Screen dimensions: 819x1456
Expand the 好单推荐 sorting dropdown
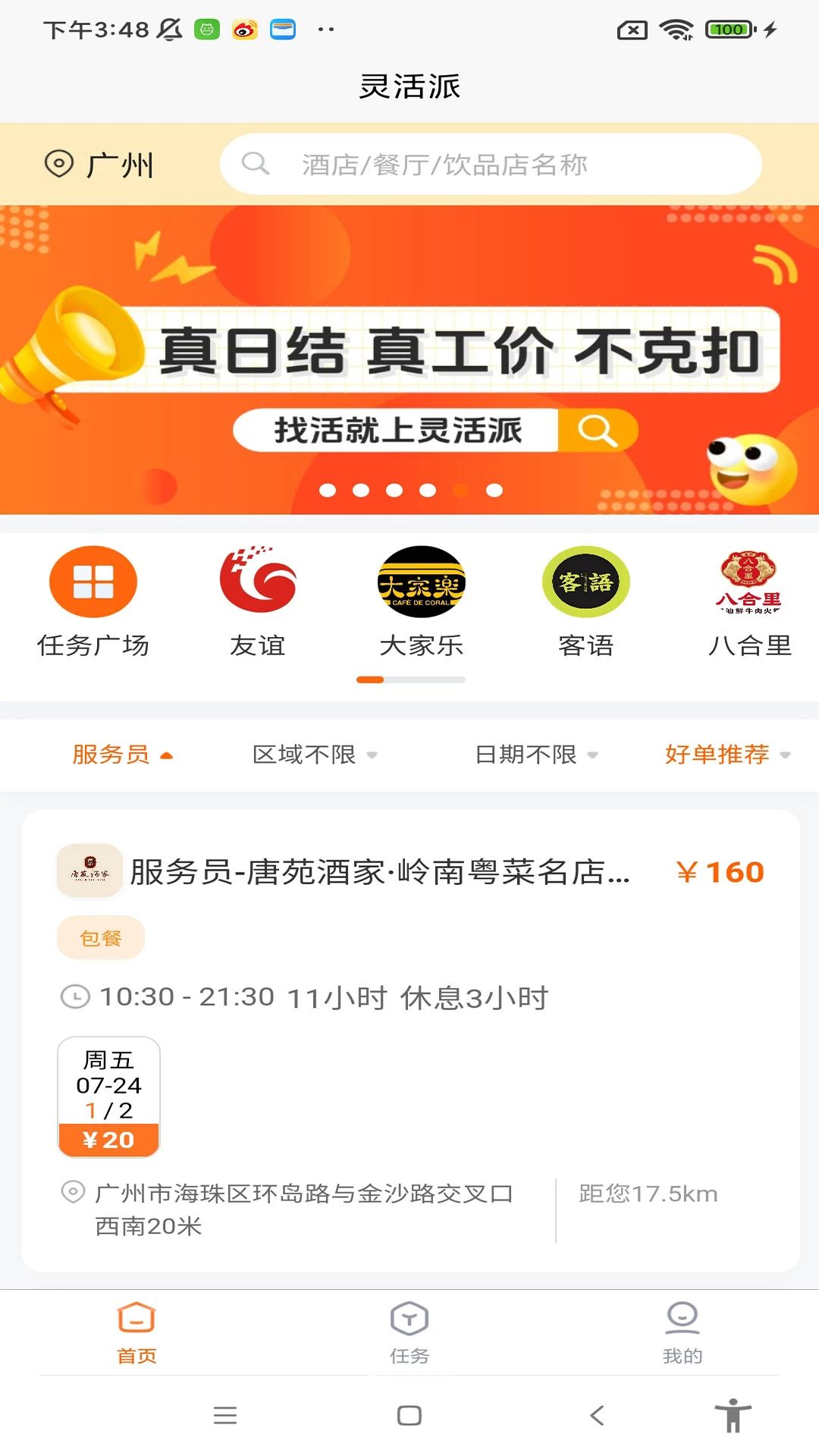click(728, 755)
